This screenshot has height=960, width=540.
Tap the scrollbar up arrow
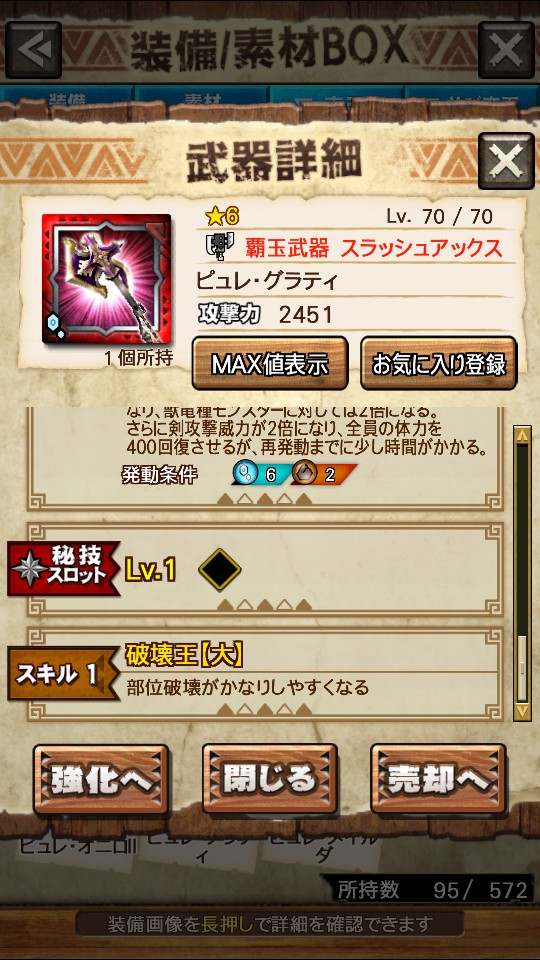522,435
